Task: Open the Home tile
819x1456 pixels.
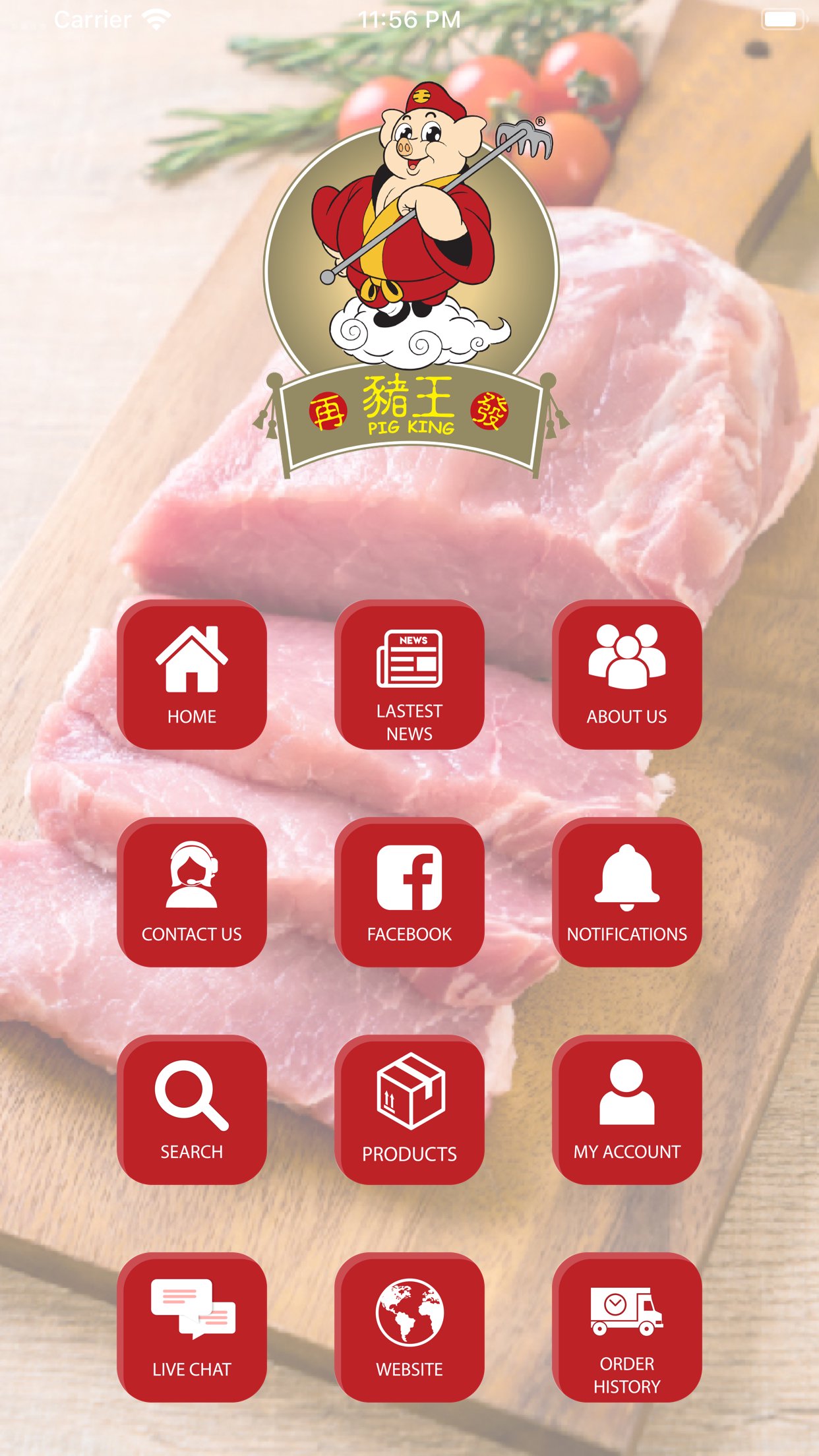Action: click(192, 675)
